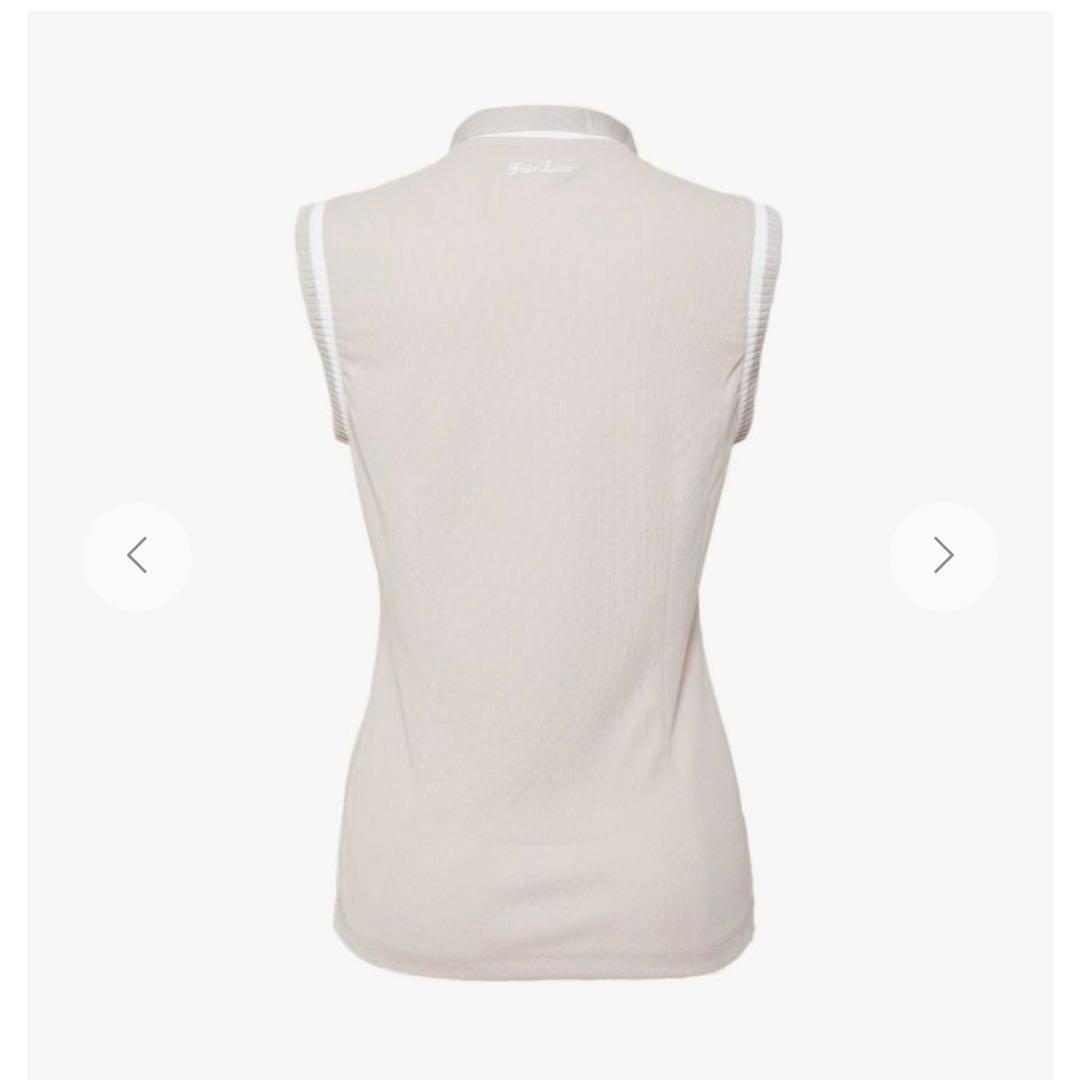Go to the previous product image
The width and height of the screenshot is (1080, 1080).
[x=137, y=556]
